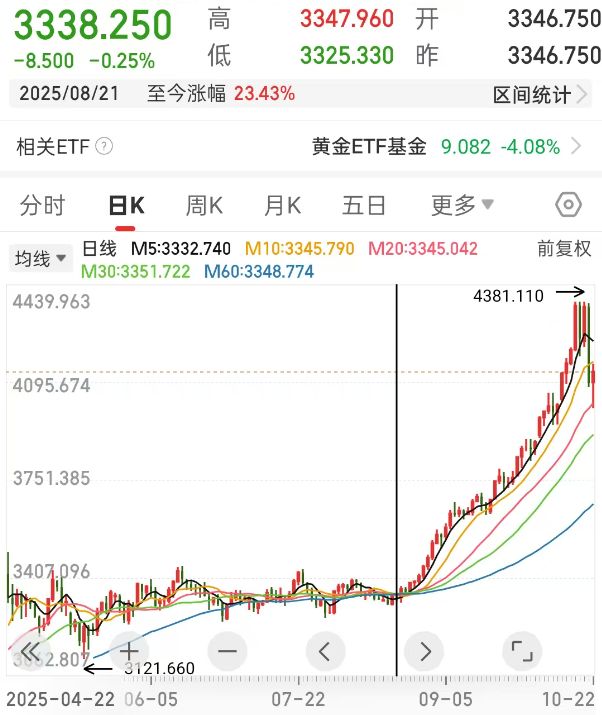Show help for 相关ETF
This screenshot has height=715, width=602.
point(104,147)
